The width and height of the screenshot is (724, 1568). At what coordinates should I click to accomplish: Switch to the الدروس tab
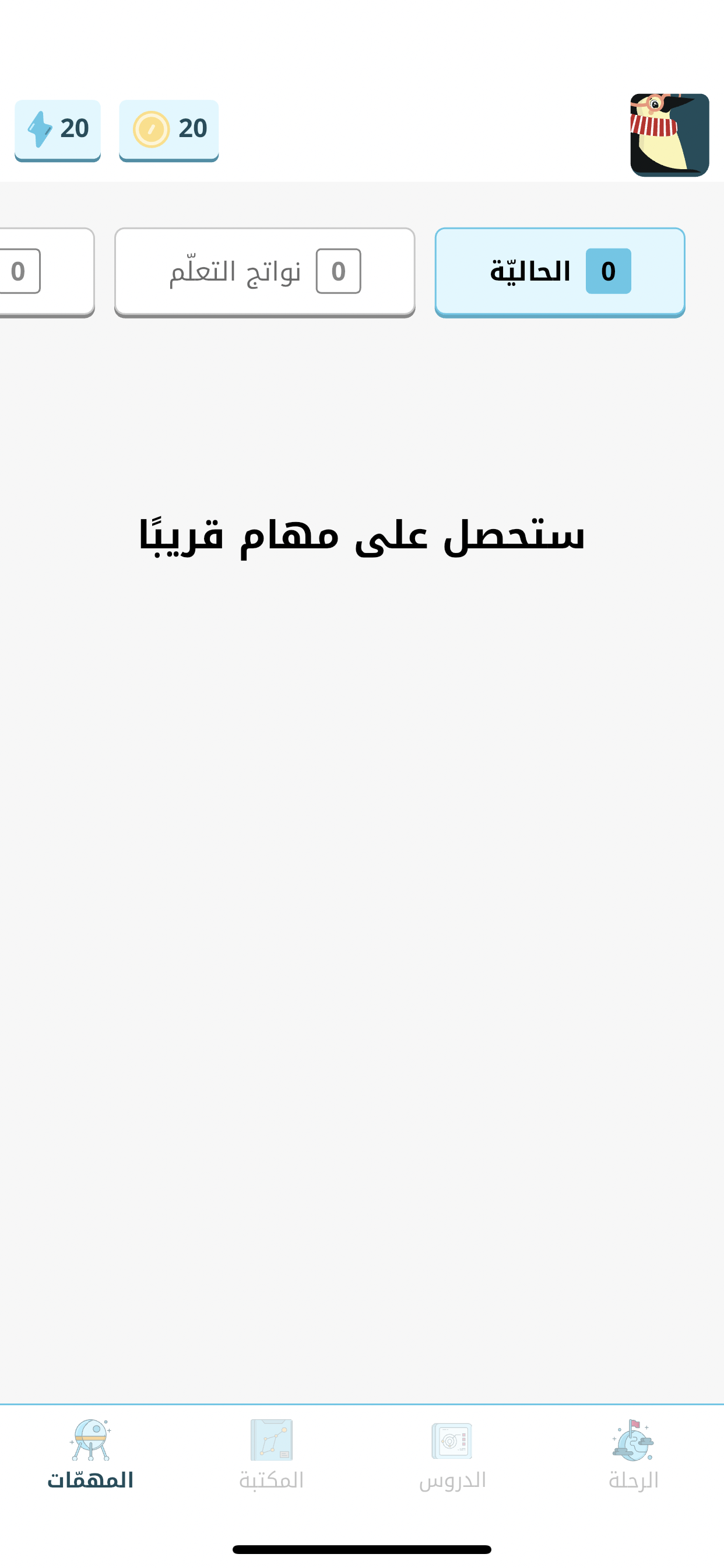click(x=452, y=1454)
